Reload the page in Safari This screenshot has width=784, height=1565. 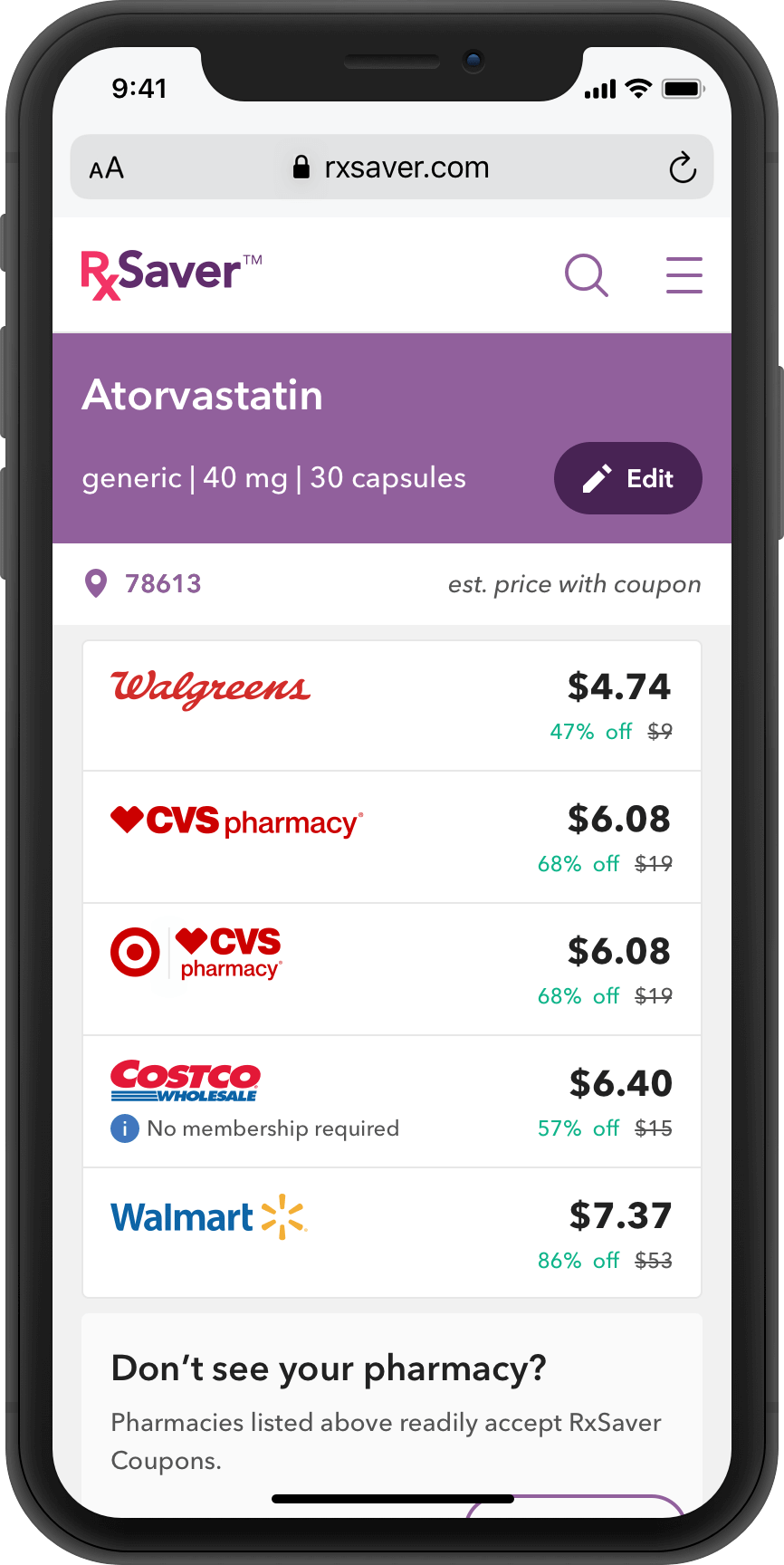tap(682, 168)
